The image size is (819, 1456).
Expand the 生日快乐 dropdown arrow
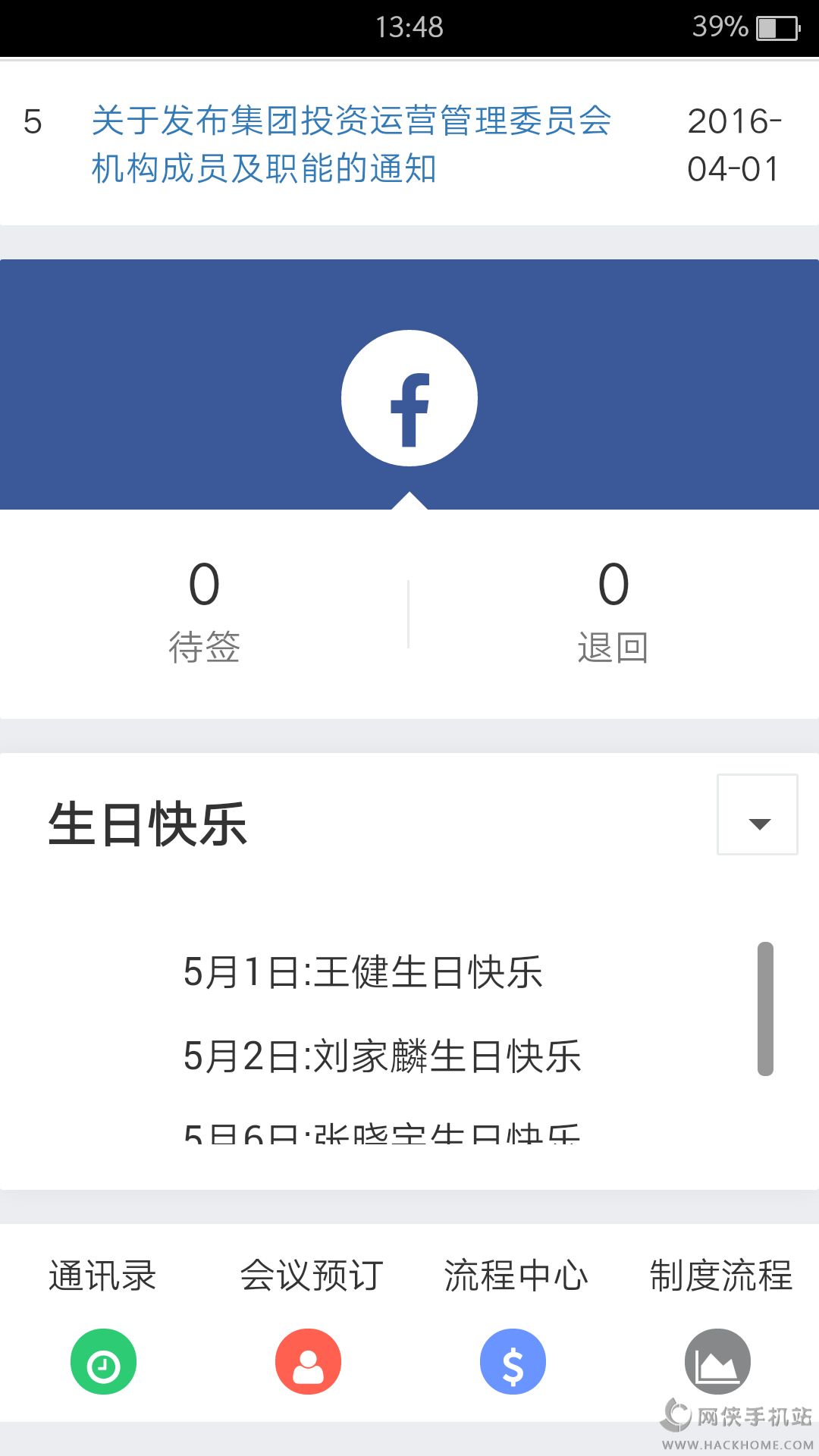(758, 814)
